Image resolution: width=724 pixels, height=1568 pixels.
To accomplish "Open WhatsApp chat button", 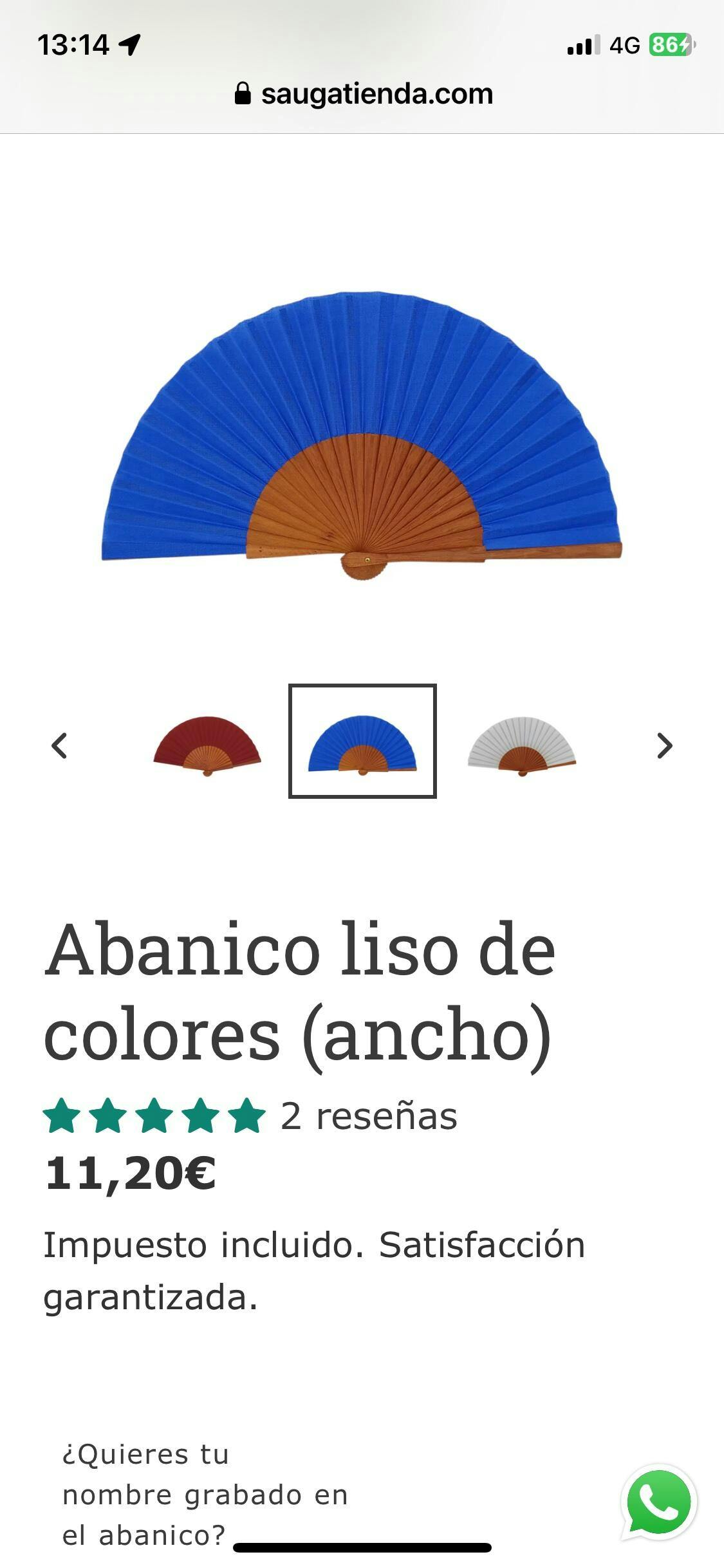I will pyautogui.click(x=658, y=1503).
